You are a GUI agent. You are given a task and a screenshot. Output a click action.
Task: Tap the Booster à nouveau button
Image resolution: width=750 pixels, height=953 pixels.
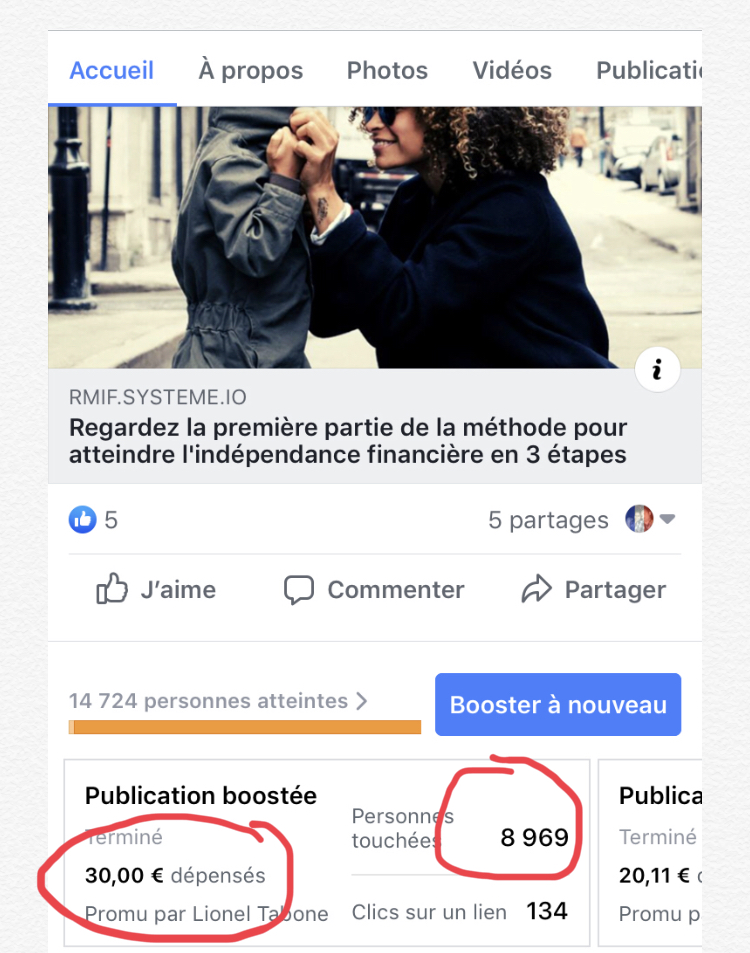pyautogui.click(x=558, y=705)
